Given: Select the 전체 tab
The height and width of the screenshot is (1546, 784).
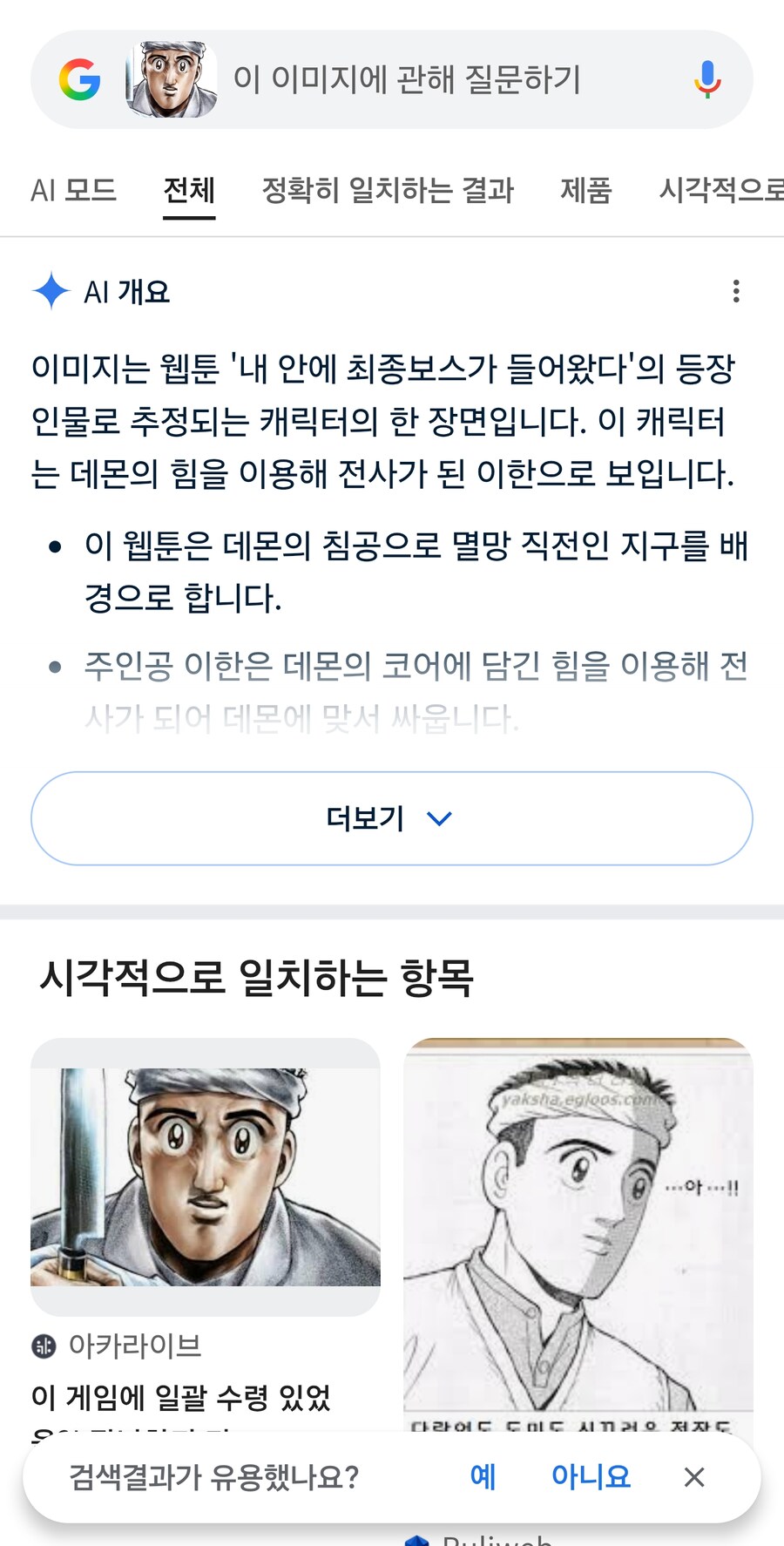Looking at the screenshot, I should tap(189, 190).
